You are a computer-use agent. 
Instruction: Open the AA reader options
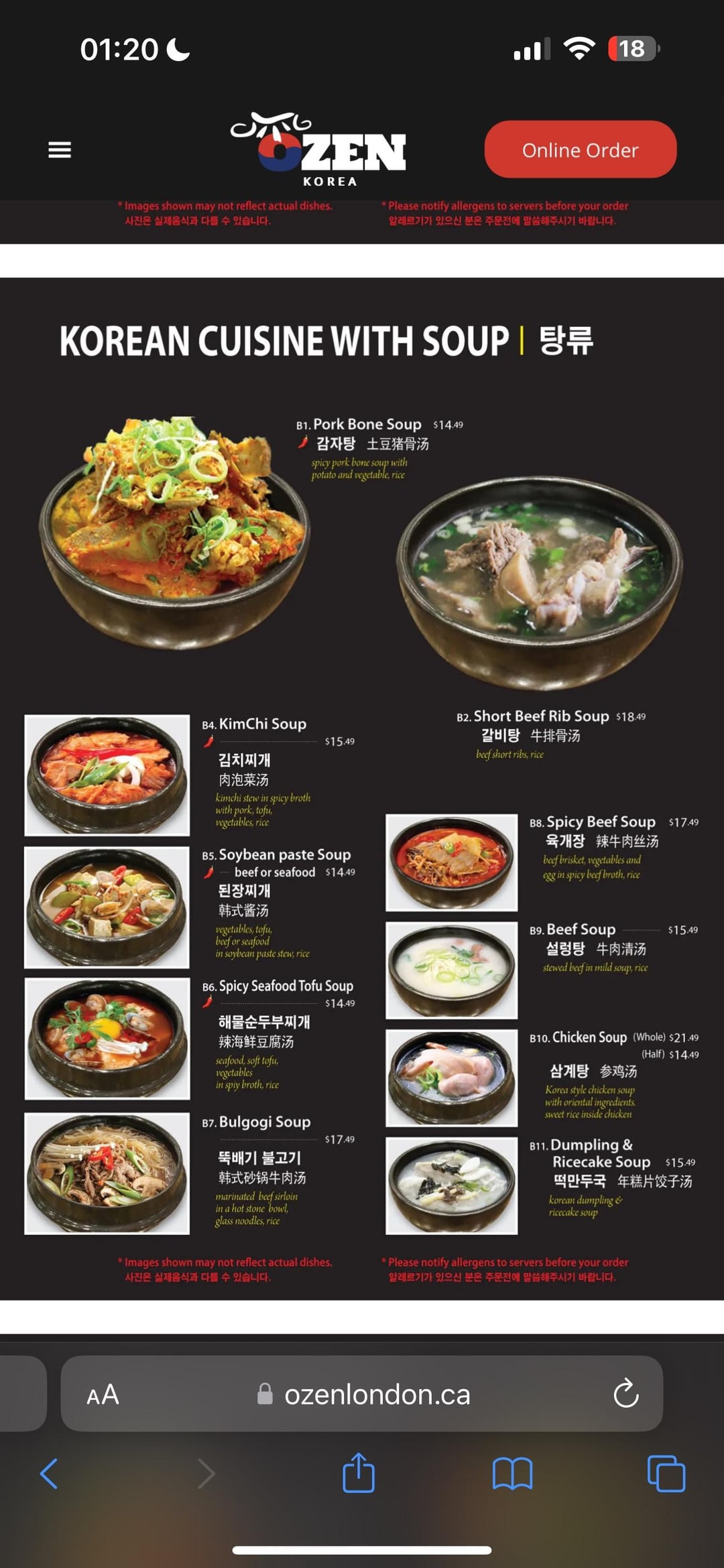coord(103,1395)
